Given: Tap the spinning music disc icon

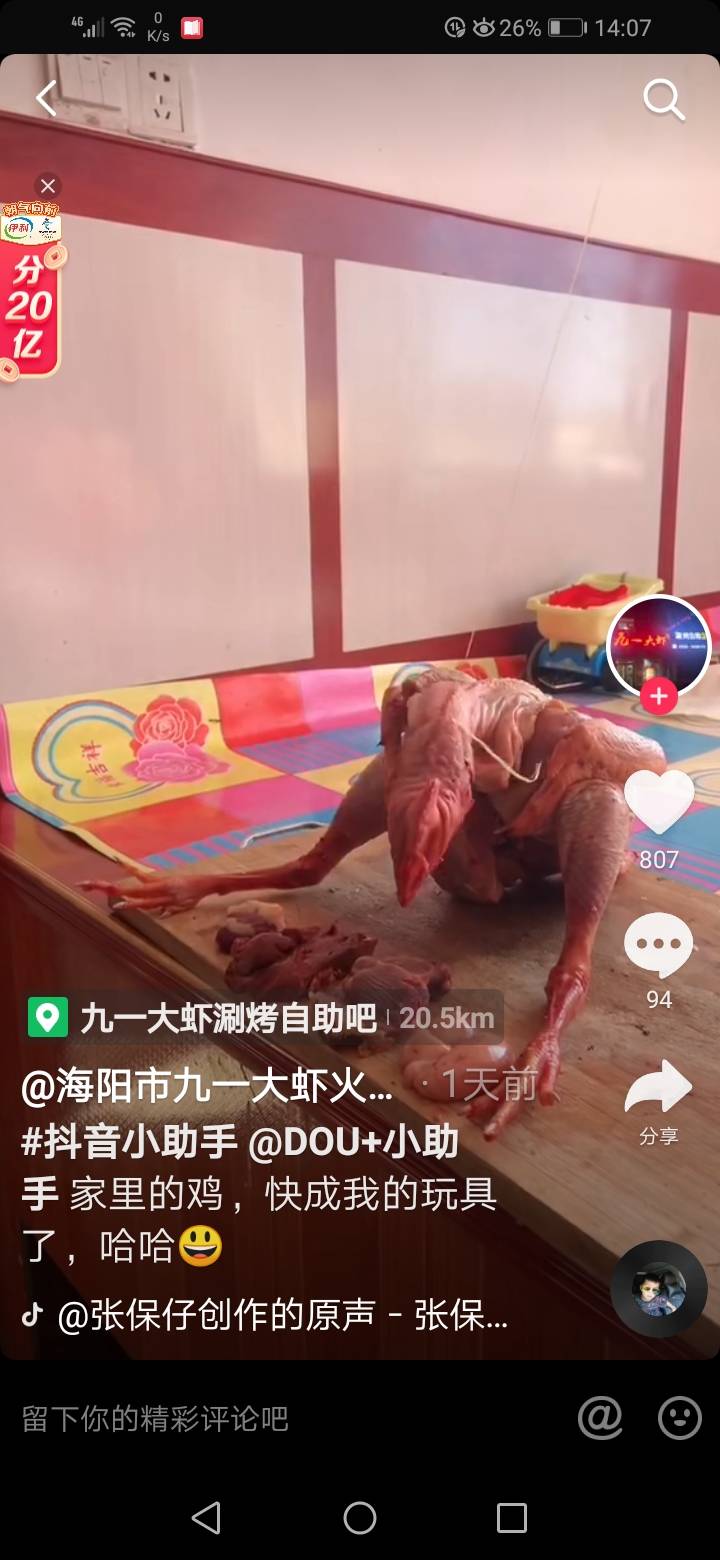Looking at the screenshot, I should (659, 1289).
